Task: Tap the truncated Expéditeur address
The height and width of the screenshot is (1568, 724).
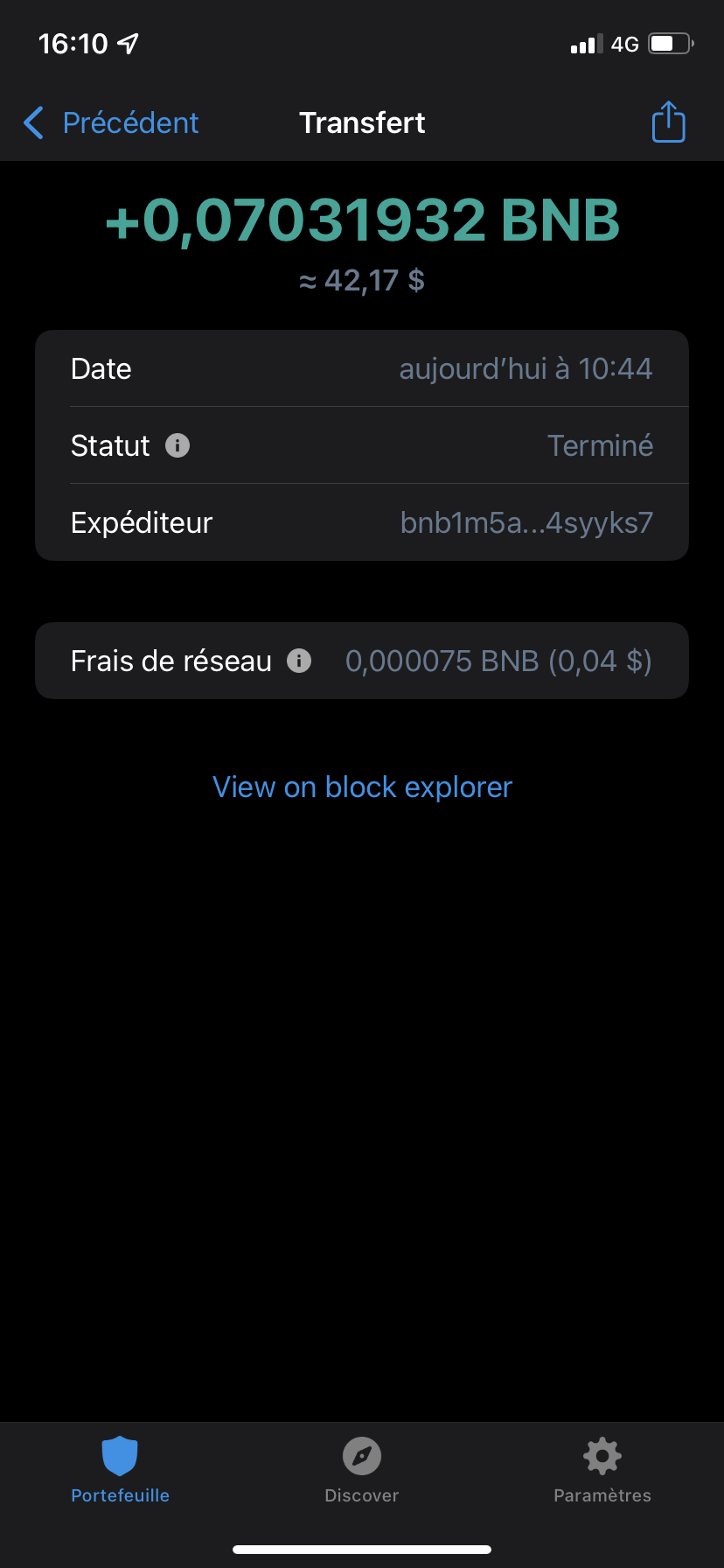Action: 526,522
